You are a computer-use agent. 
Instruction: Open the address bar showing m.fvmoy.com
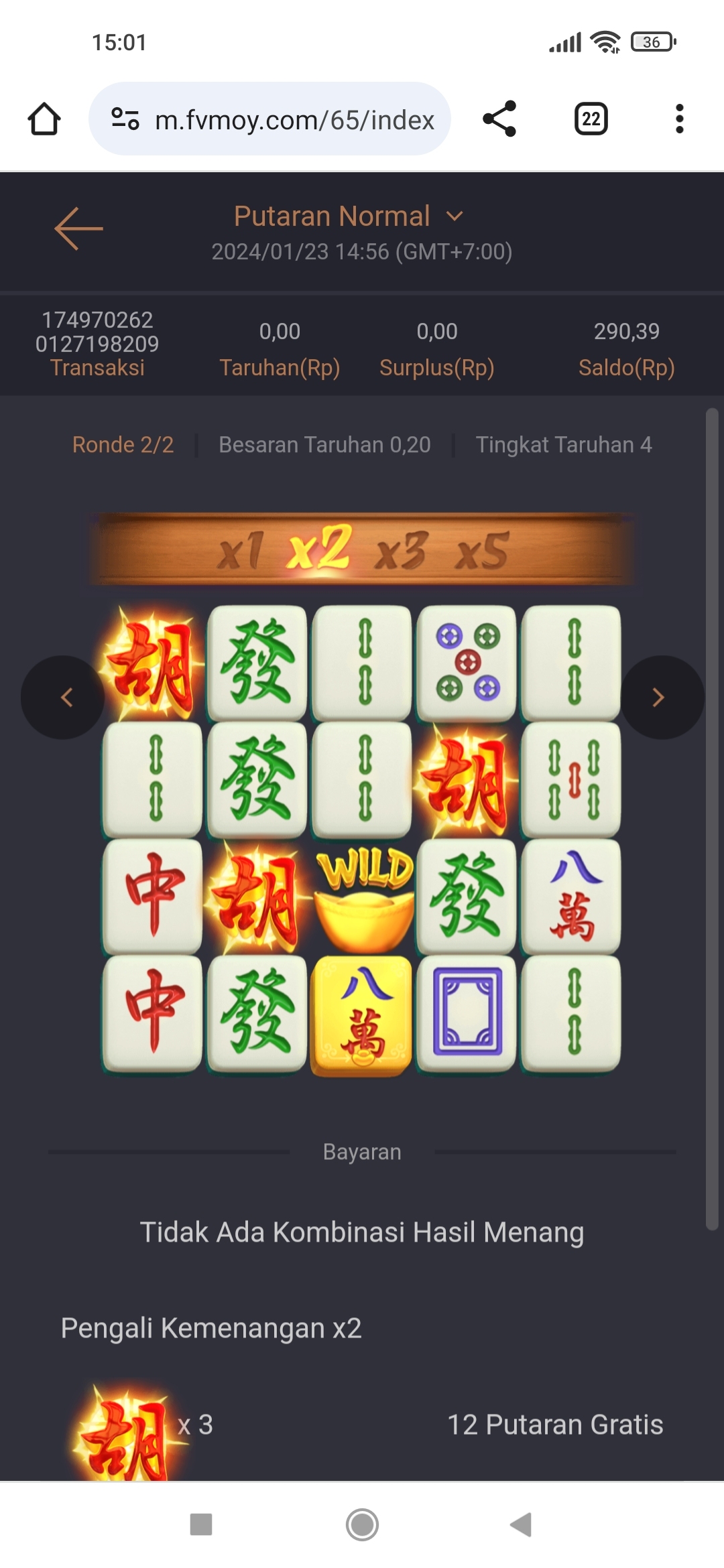[295, 120]
